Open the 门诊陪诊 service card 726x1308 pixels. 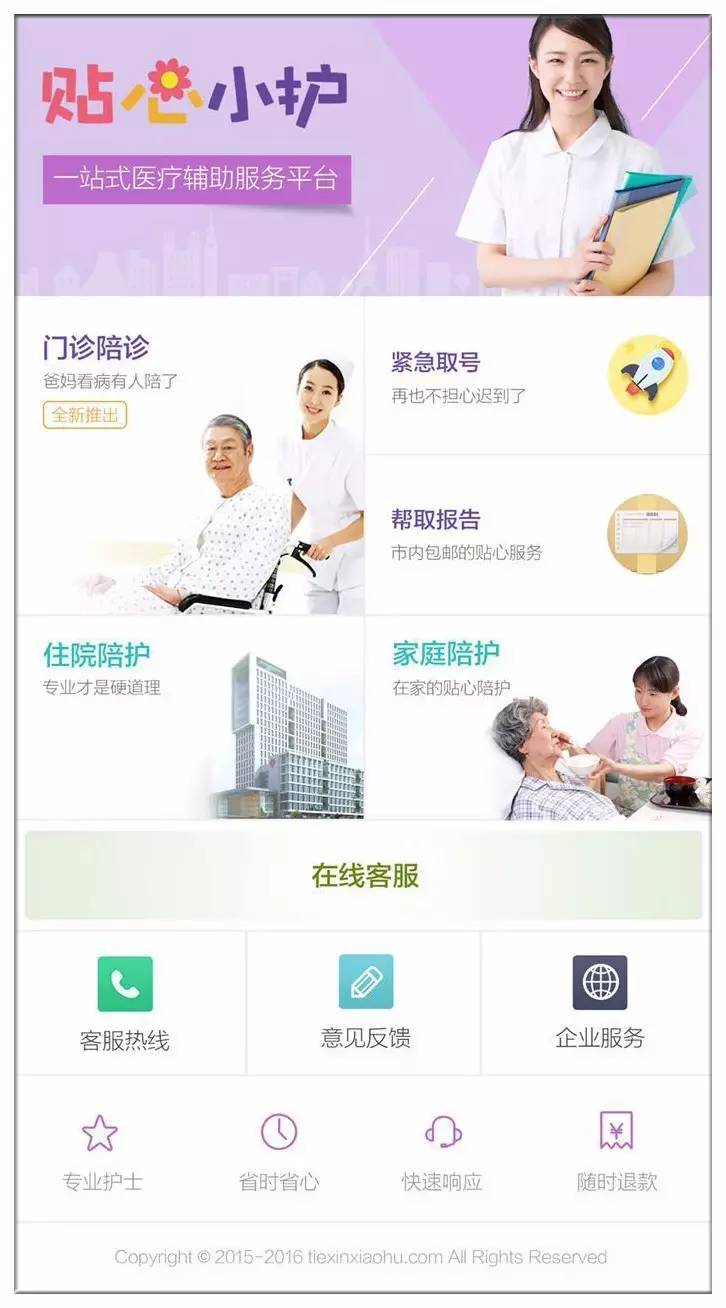point(190,455)
